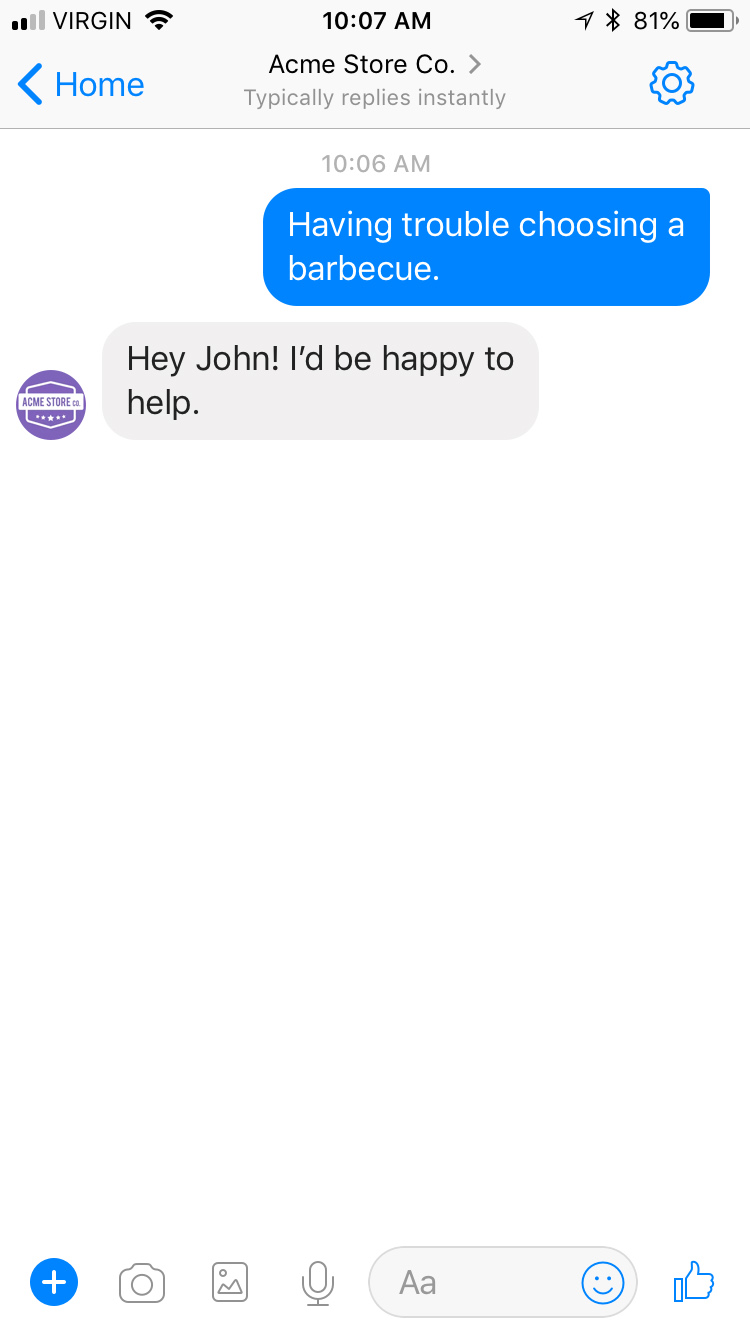Go back to Home

click(x=82, y=85)
